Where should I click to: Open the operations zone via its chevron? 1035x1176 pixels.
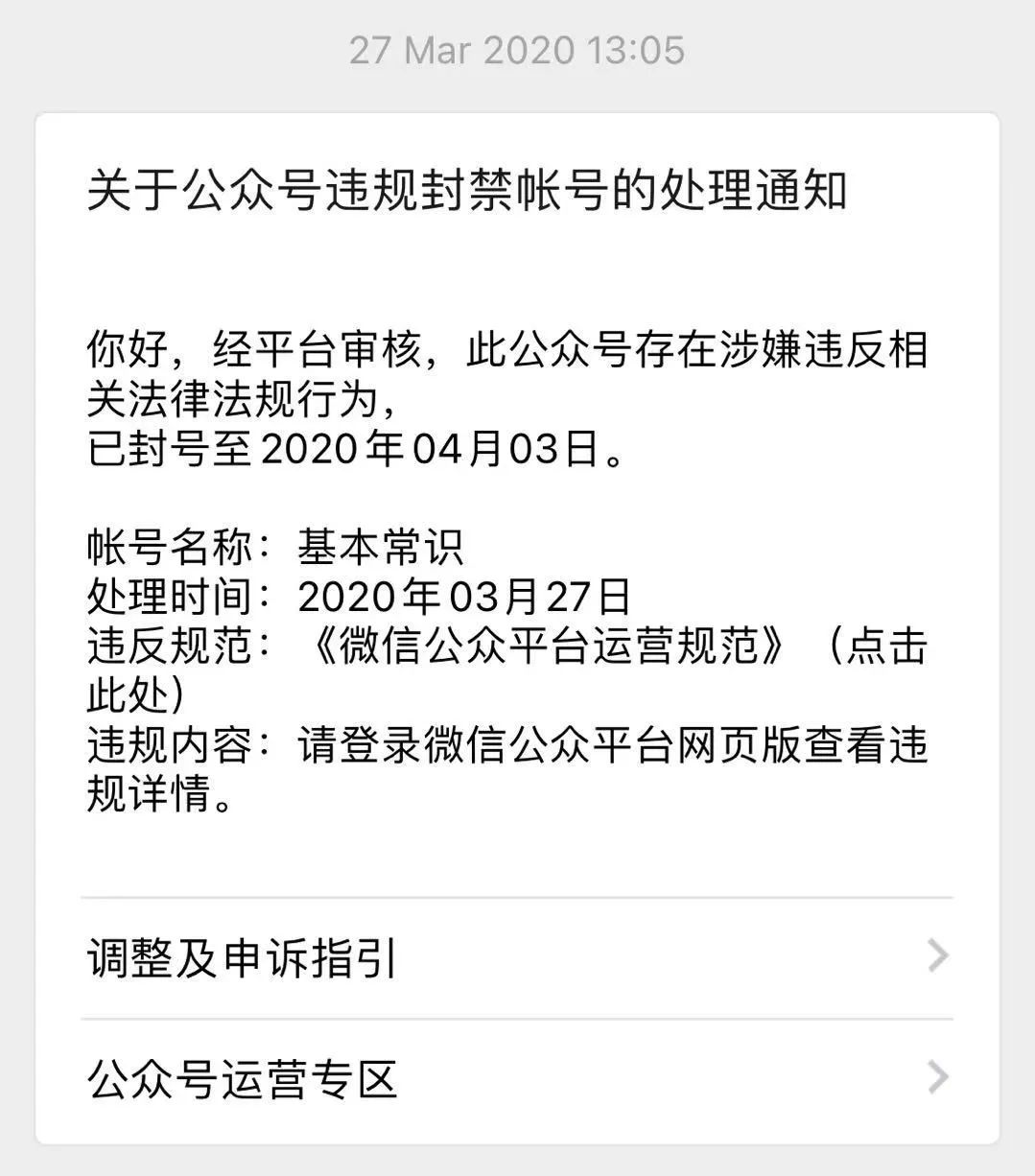pyautogui.click(x=936, y=1080)
